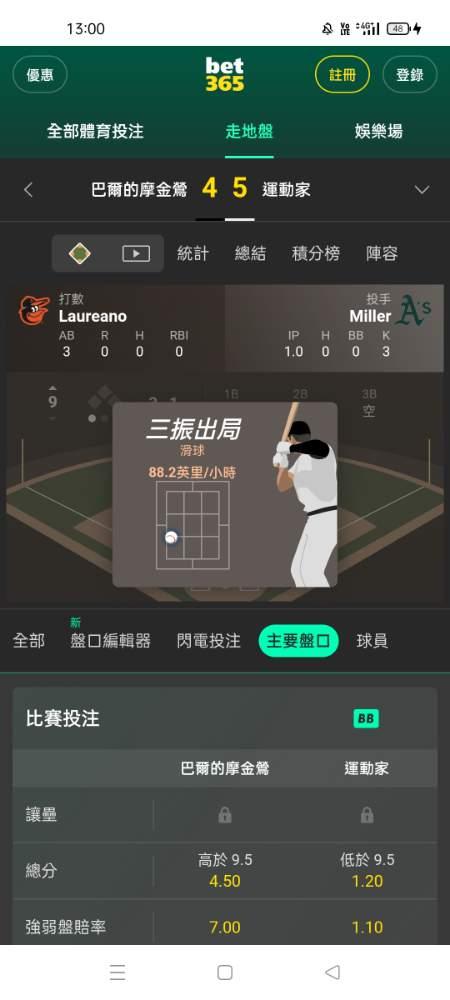Switch to live video stream view
Viewport: 450px width, 1000px height.
pyautogui.click(x=136, y=254)
